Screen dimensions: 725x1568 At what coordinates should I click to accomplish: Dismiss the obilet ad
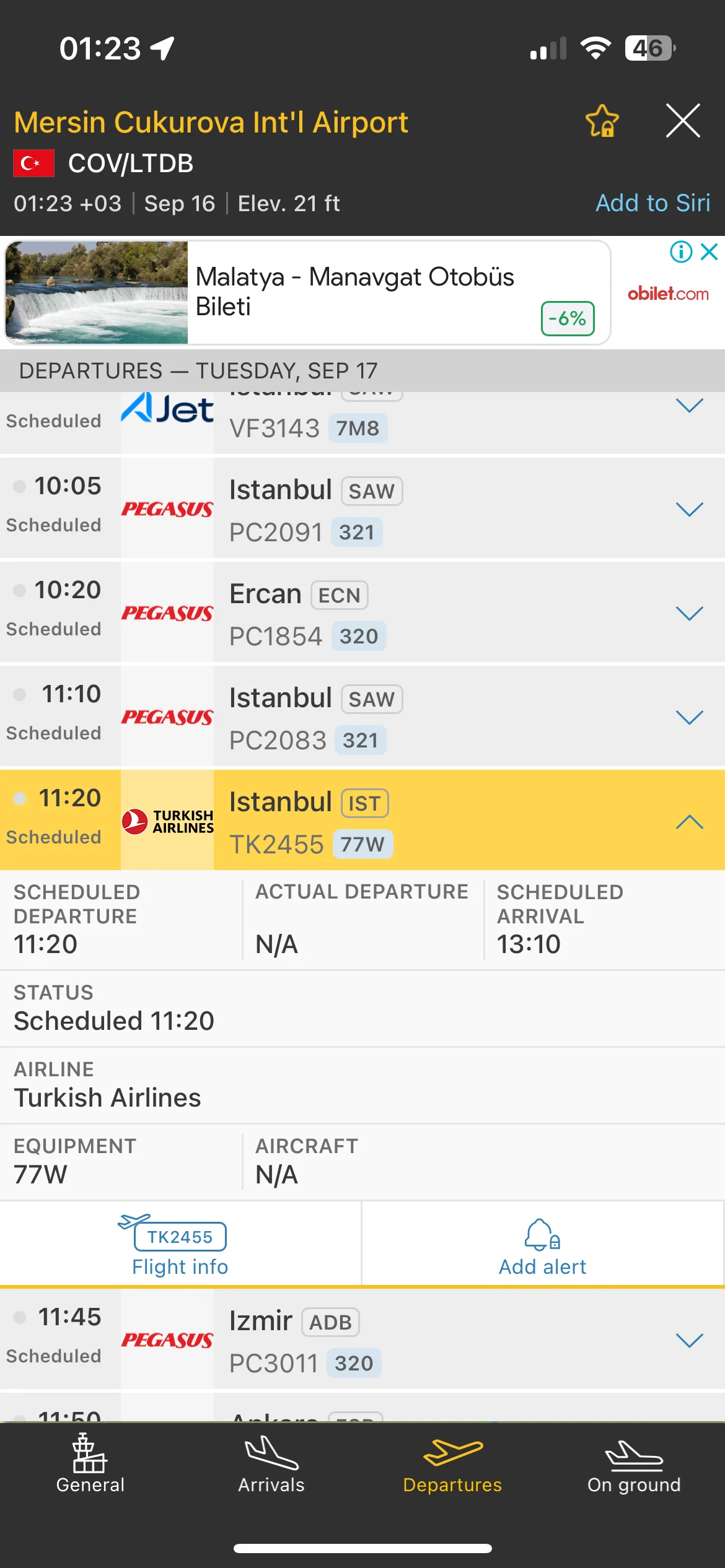pyautogui.click(x=710, y=252)
